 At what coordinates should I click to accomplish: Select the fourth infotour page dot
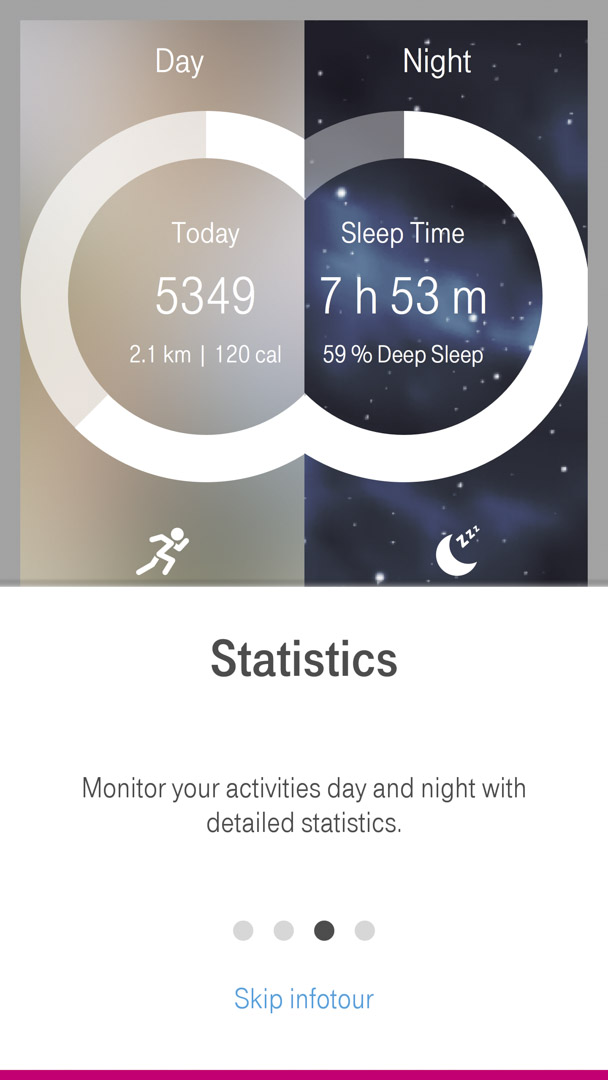point(365,931)
